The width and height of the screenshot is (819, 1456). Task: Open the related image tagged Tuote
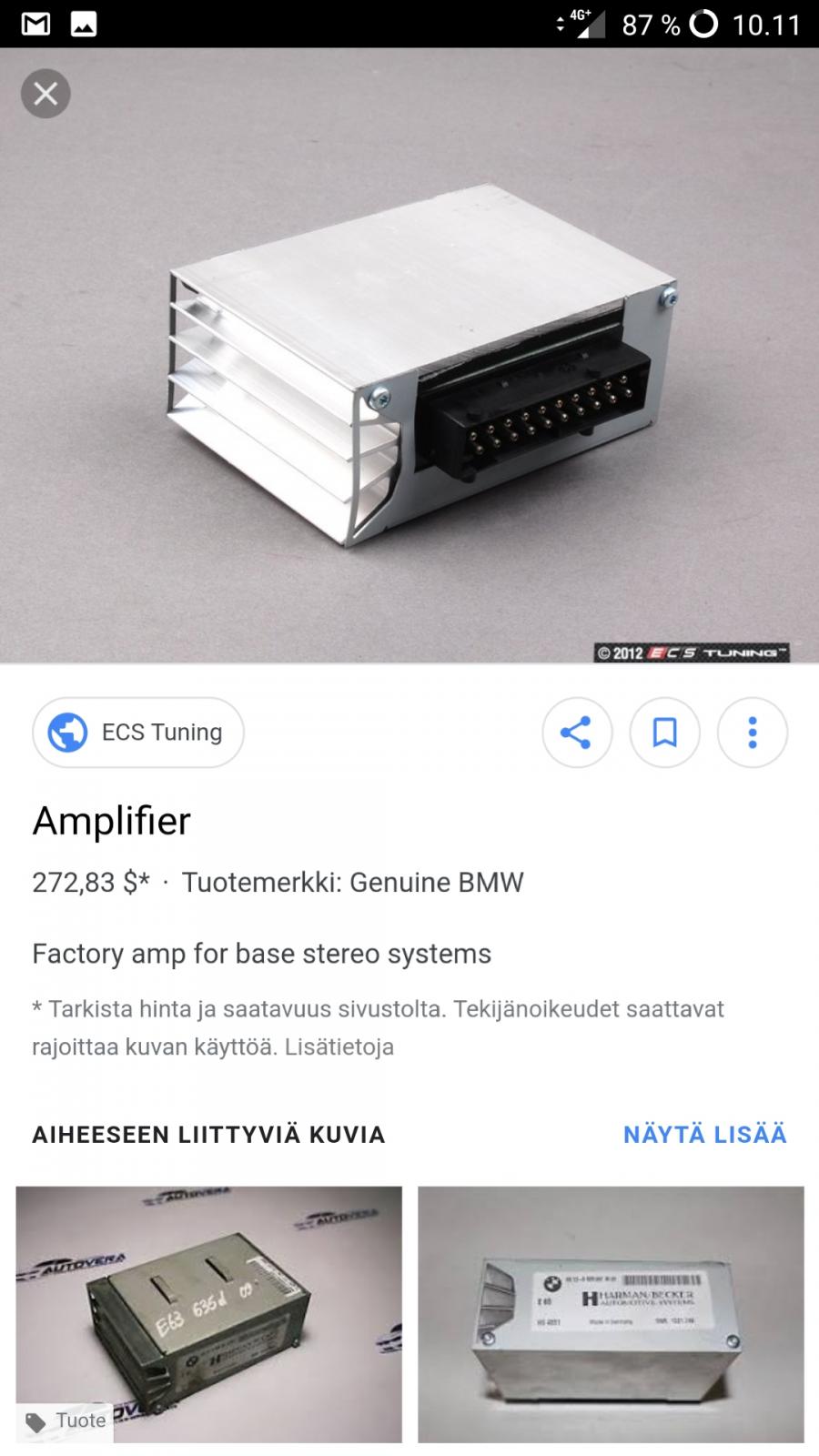(208, 1315)
